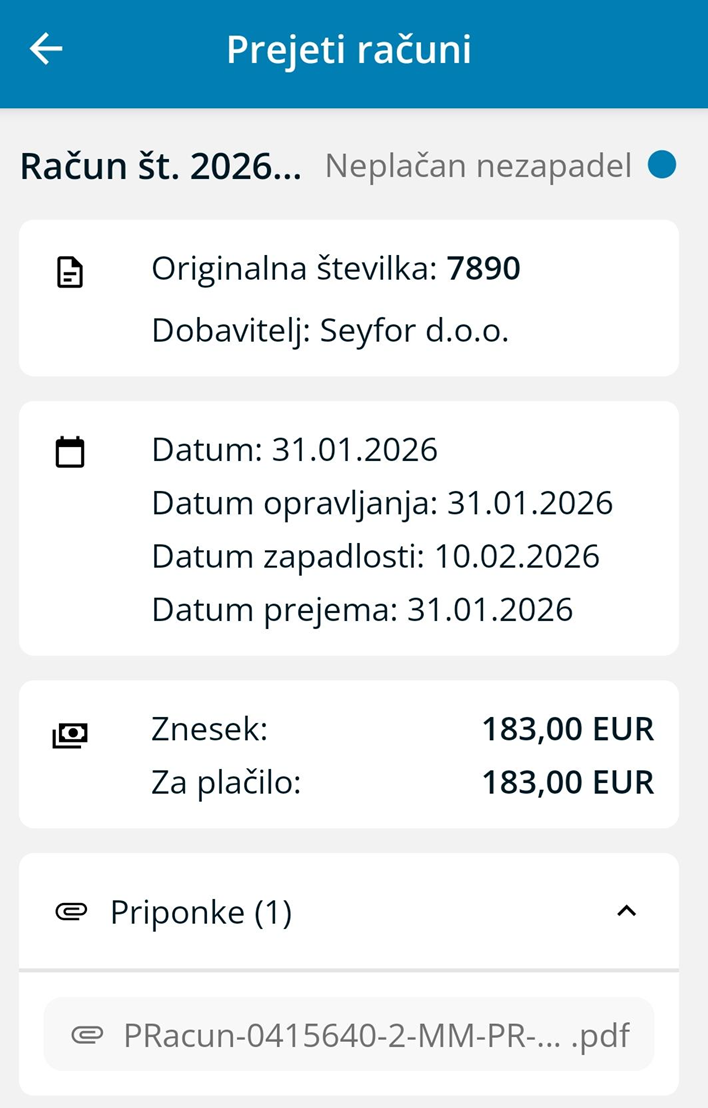
Task: Open the PRacun-0415640 PDF attachment
Action: (348, 1035)
